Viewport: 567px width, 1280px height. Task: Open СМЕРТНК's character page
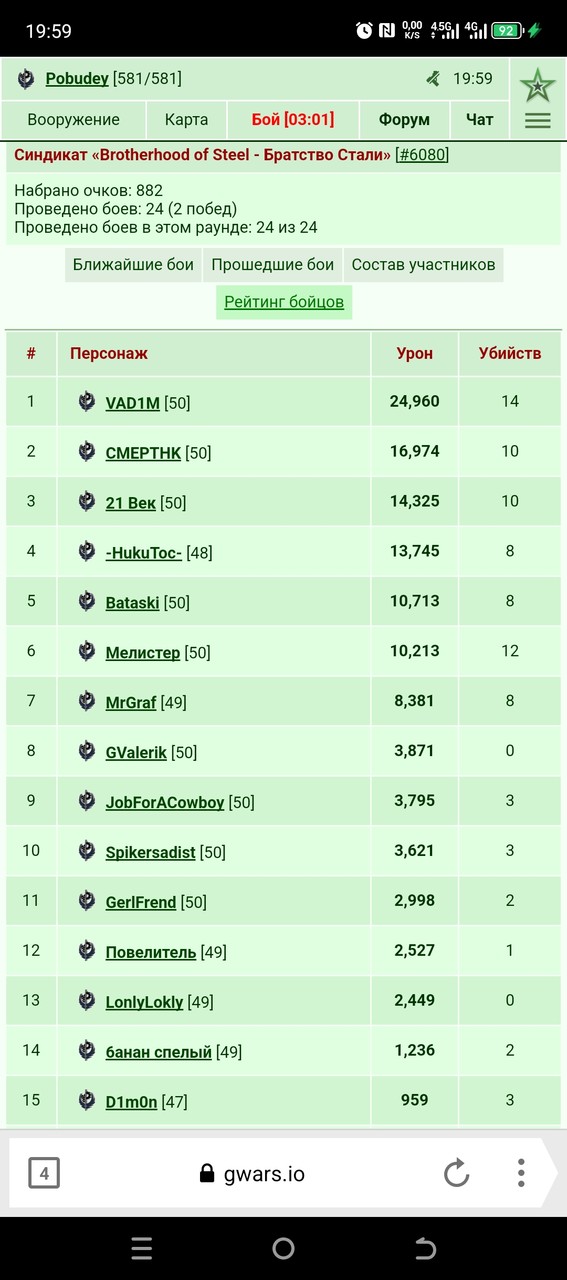click(143, 453)
